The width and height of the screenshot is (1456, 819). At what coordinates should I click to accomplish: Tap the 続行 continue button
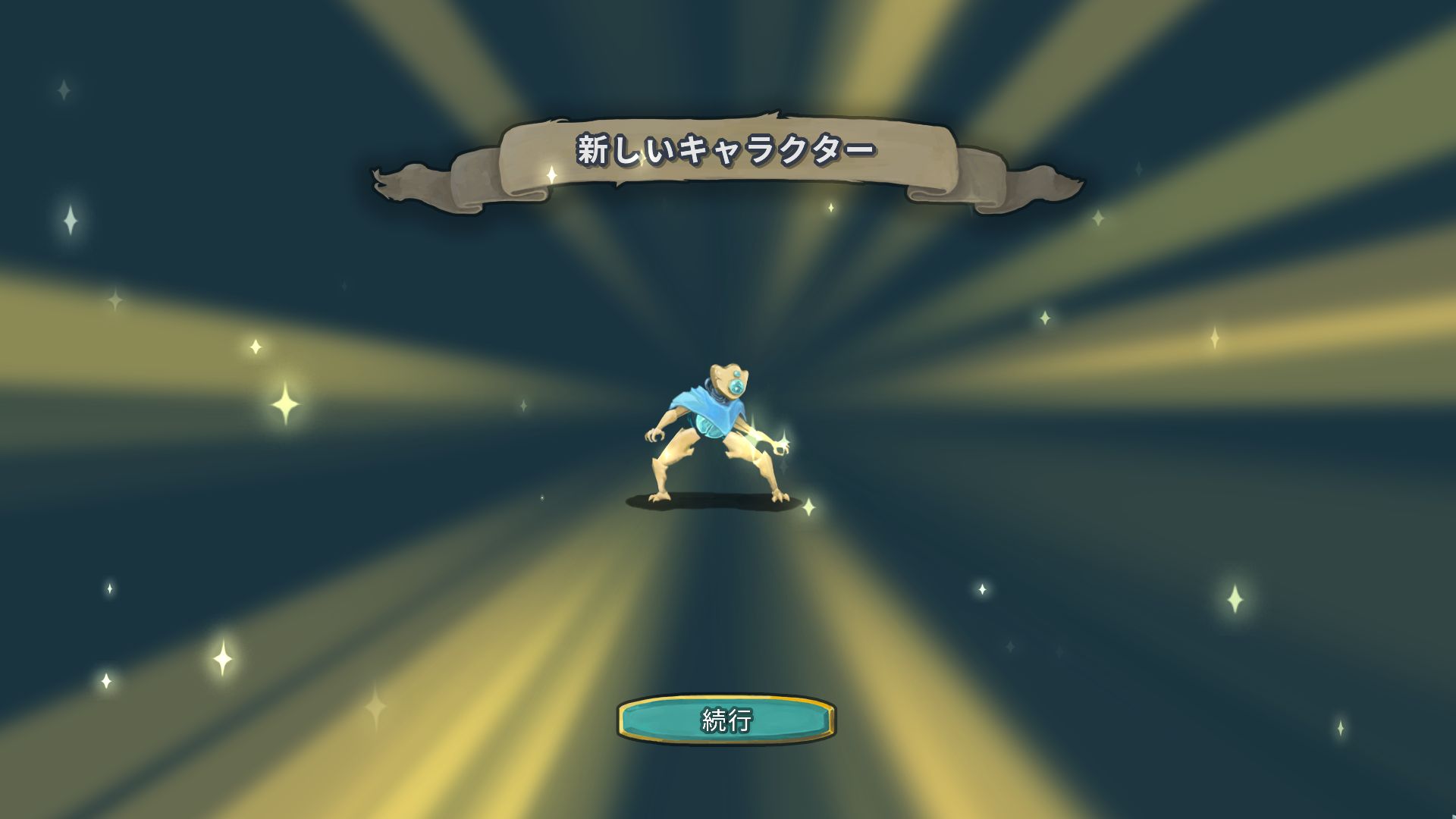(726, 719)
